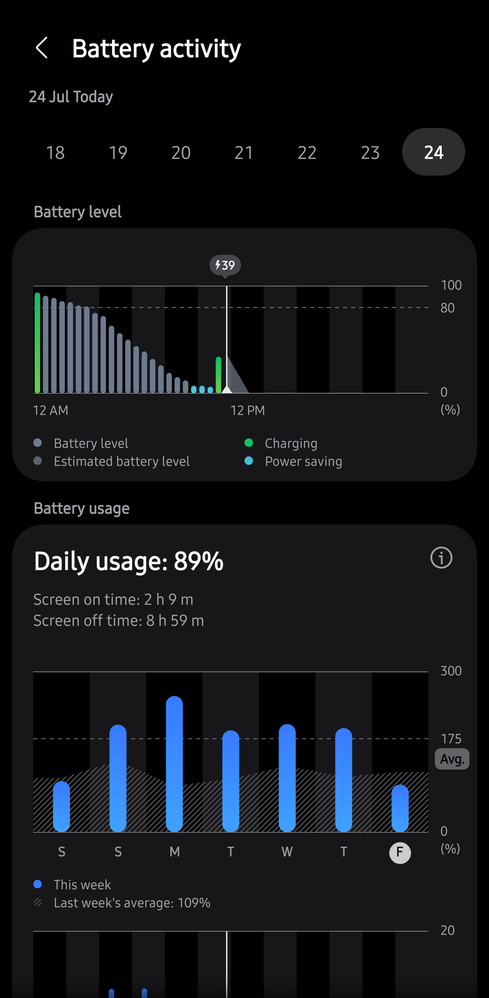Image resolution: width=489 pixels, height=998 pixels.
Task: Select date 20
Action: point(181,153)
